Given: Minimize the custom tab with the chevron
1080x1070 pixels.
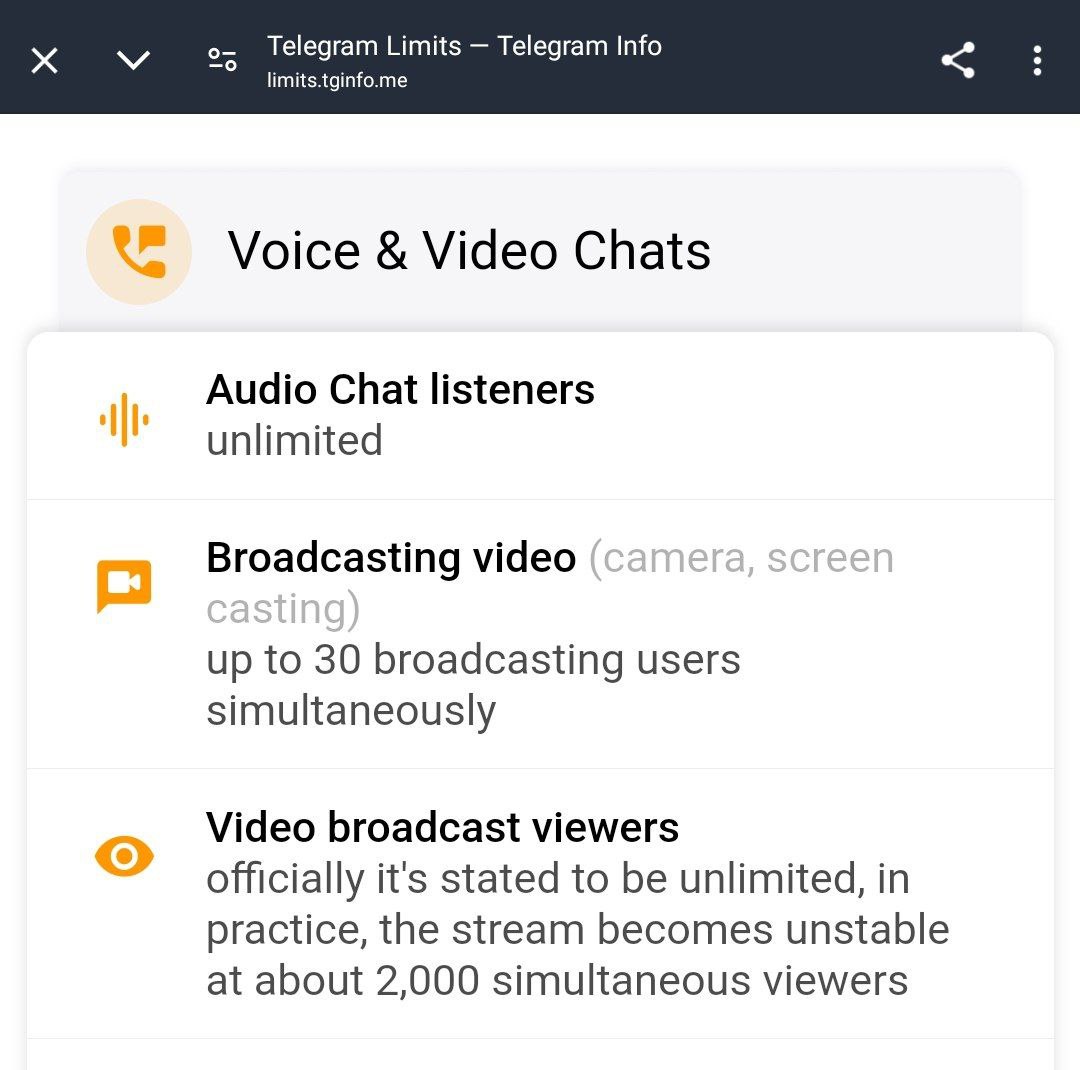Looking at the screenshot, I should point(133,61).
